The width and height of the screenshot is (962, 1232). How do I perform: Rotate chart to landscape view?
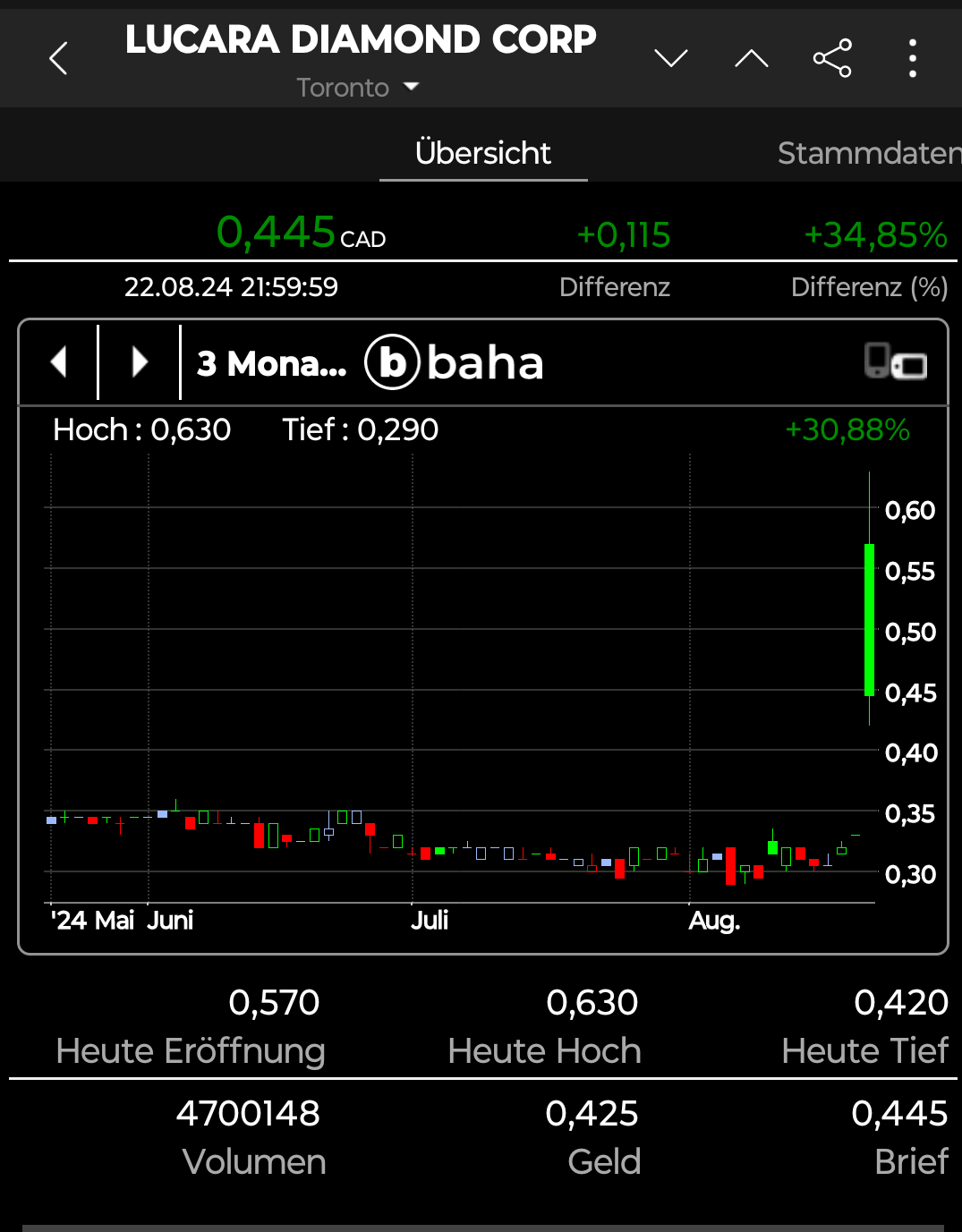point(895,361)
